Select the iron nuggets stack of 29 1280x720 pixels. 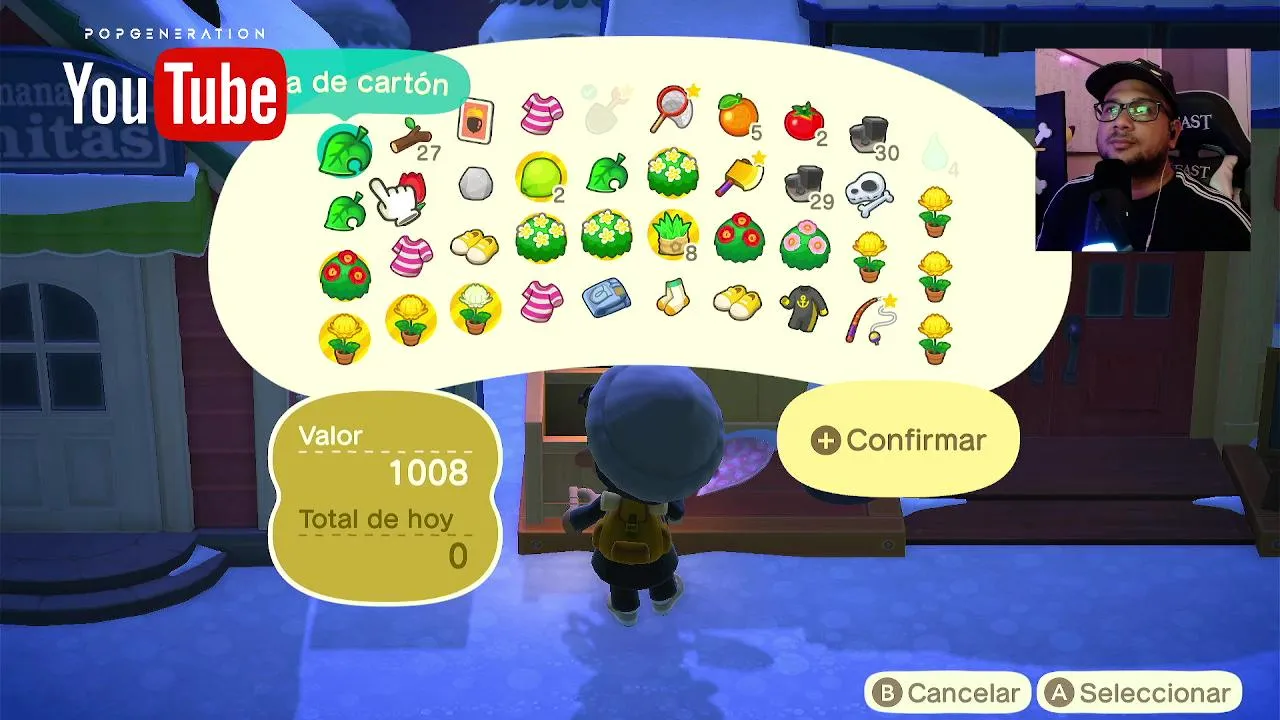click(x=802, y=183)
